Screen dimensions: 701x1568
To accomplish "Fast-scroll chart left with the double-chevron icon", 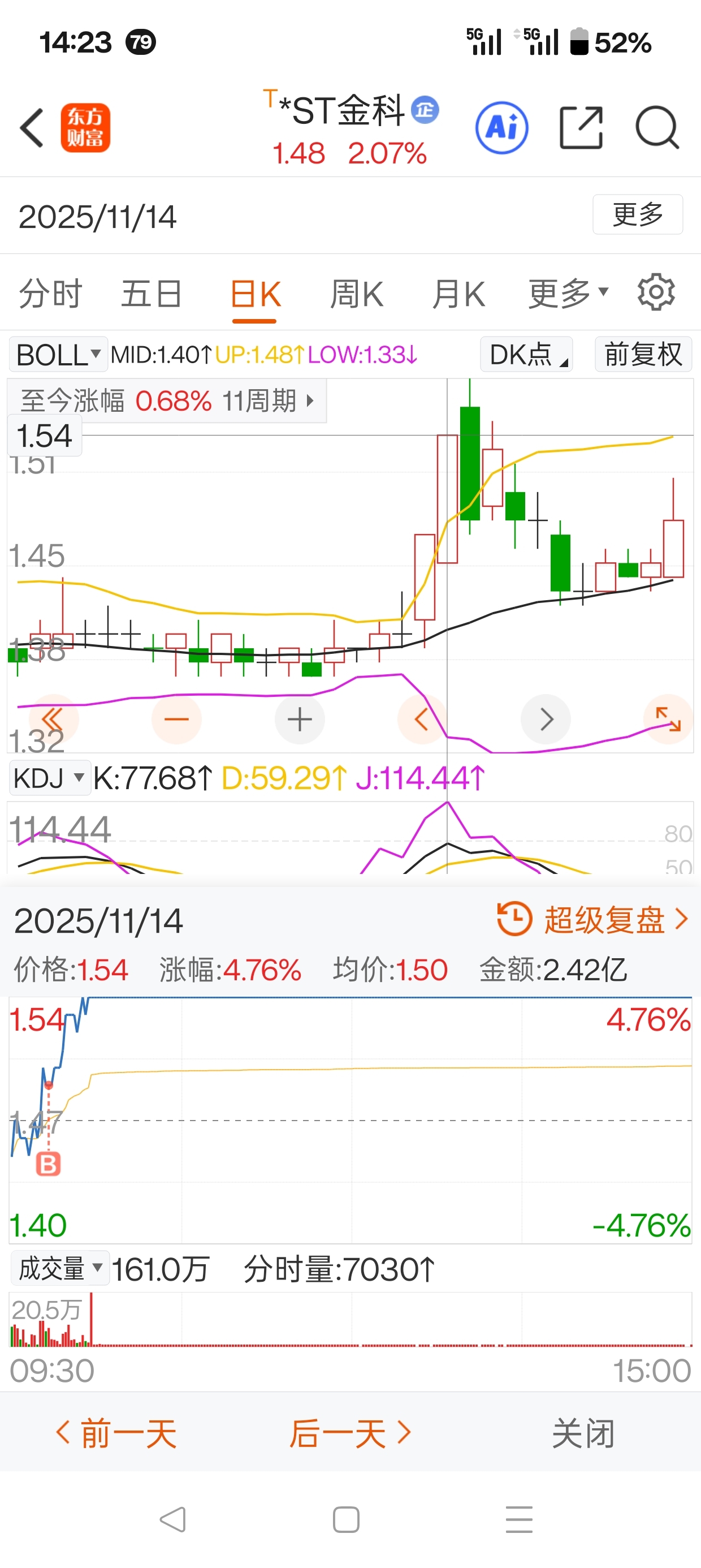I will pos(53,719).
